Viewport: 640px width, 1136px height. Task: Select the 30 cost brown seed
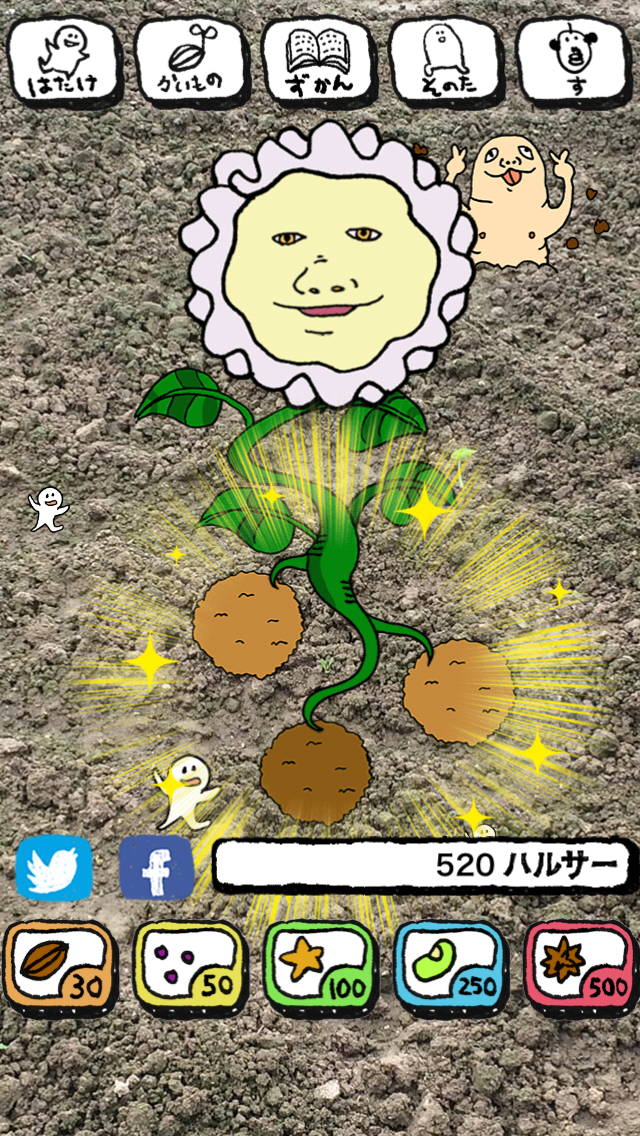pyautogui.click(x=60, y=966)
